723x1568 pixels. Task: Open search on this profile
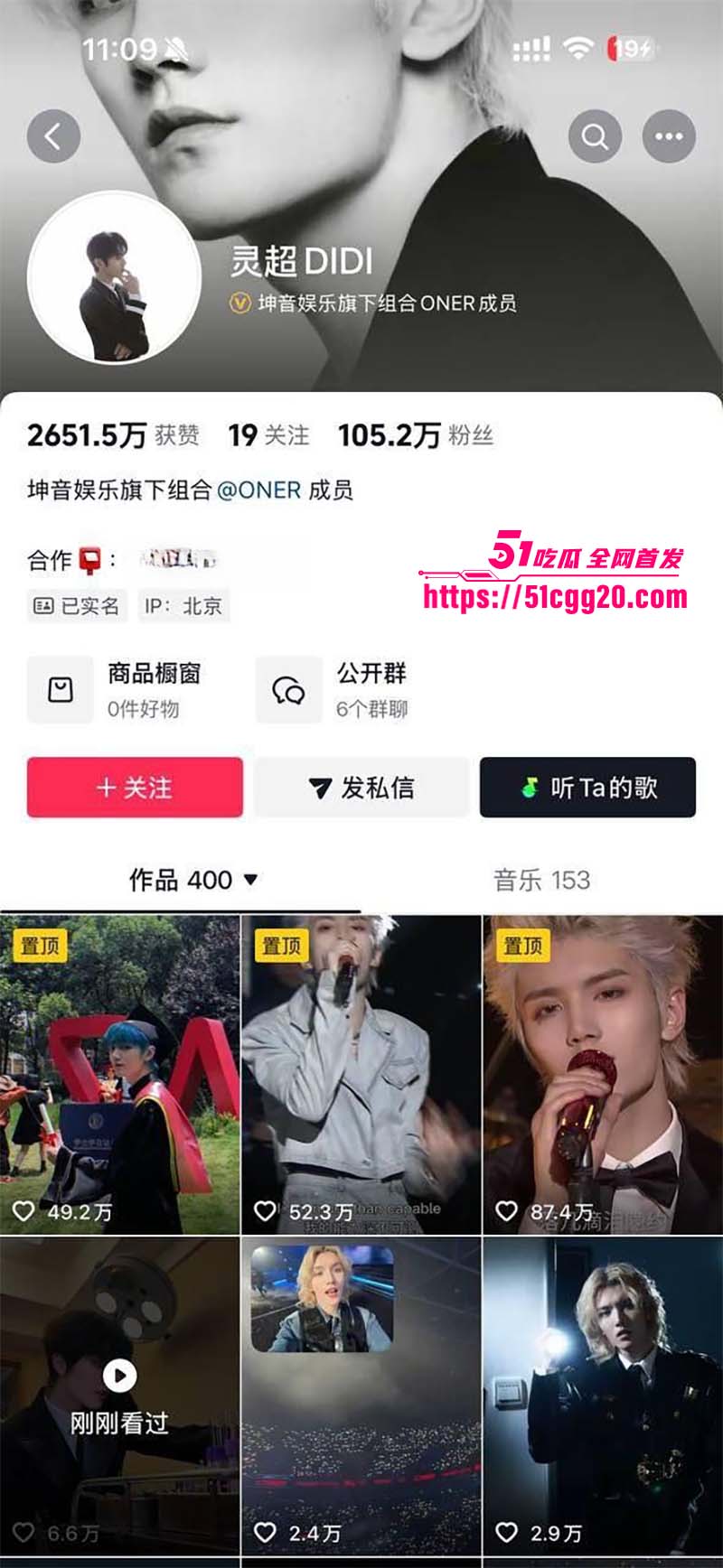pyautogui.click(x=595, y=136)
